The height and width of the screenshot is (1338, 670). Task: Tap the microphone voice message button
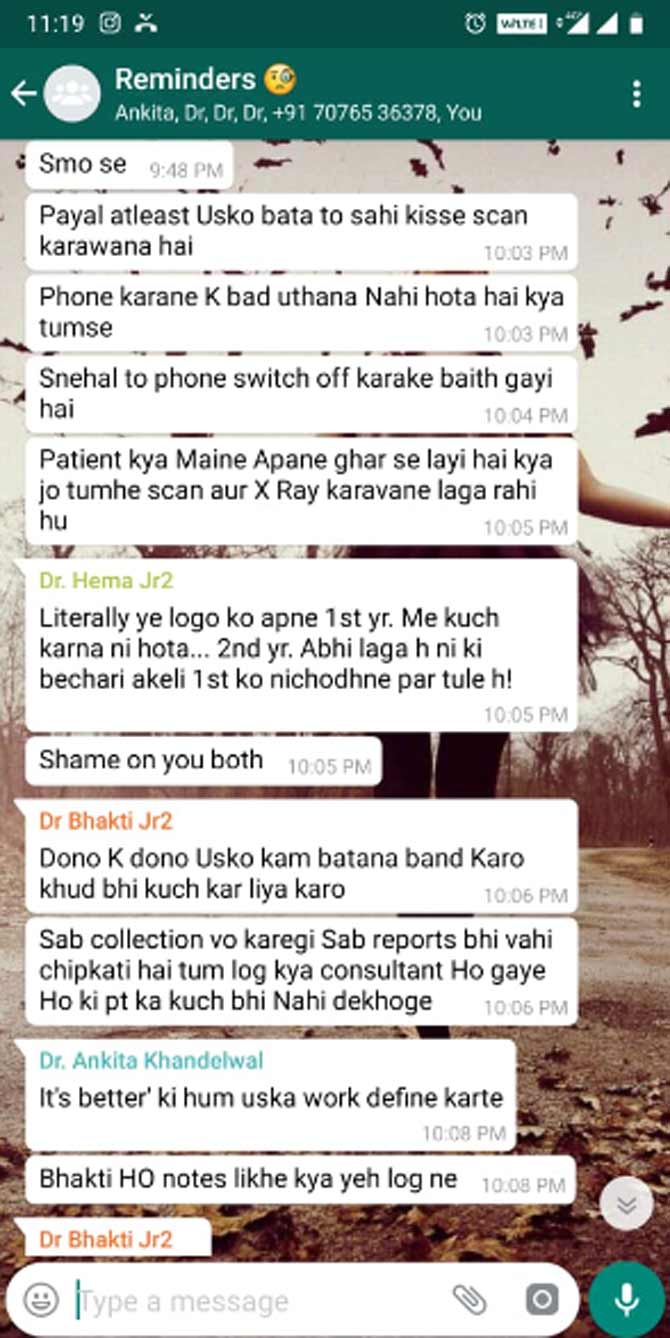click(x=627, y=1300)
